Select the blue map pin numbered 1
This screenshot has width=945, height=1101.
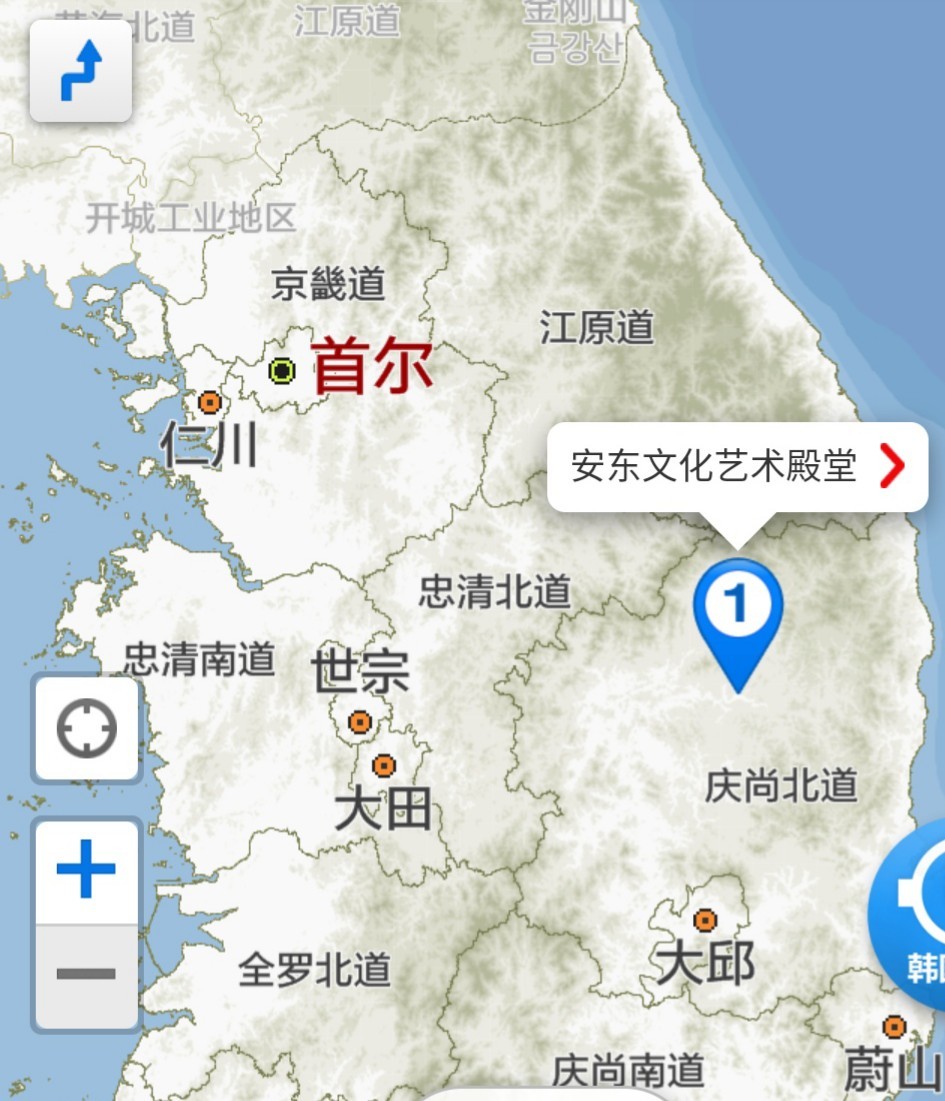(x=738, y=612)
